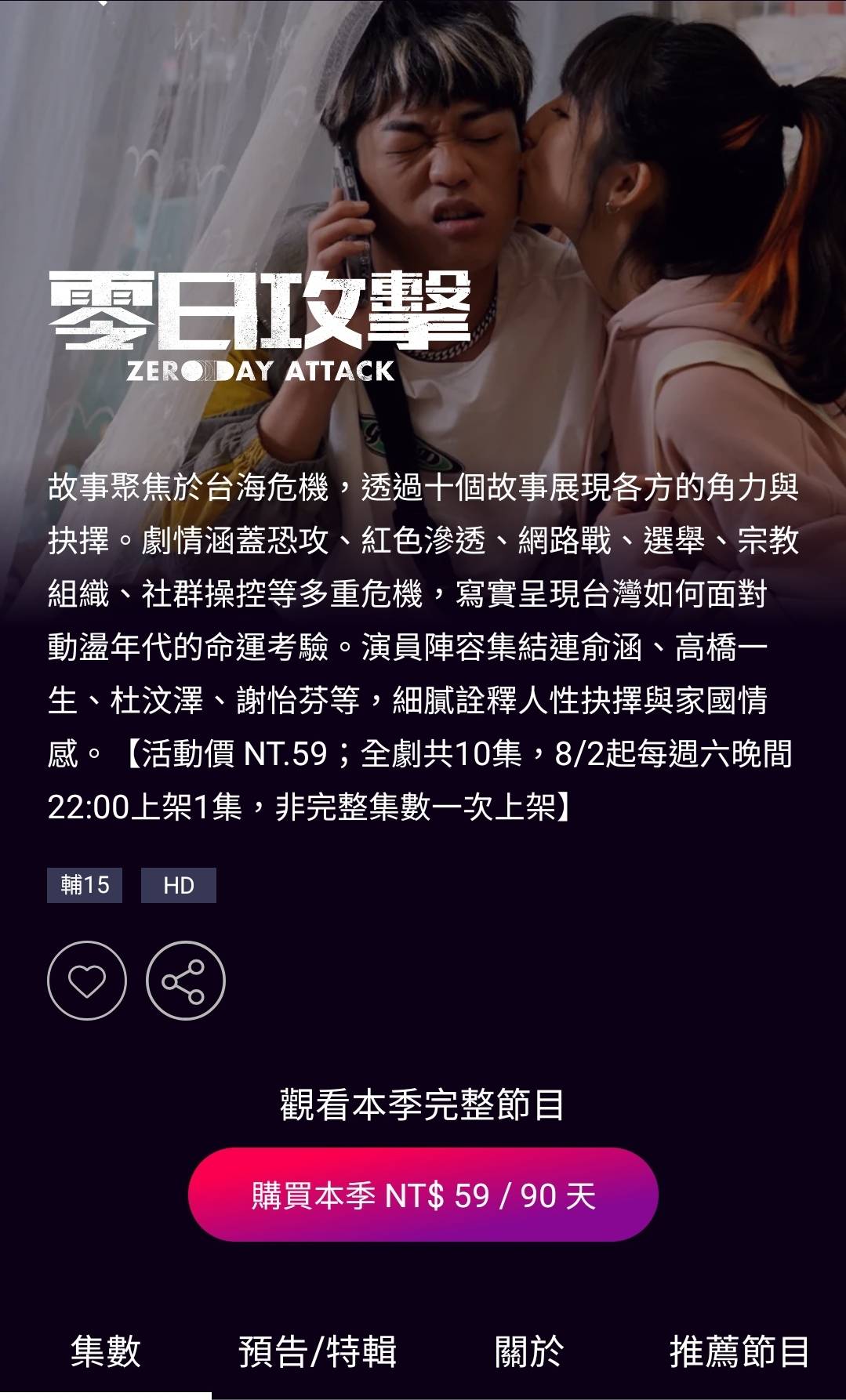Buy this season for NT$ 59 / 90 天
Image resolution: width=846 pixels, height=1400 pixels.
423,1195
